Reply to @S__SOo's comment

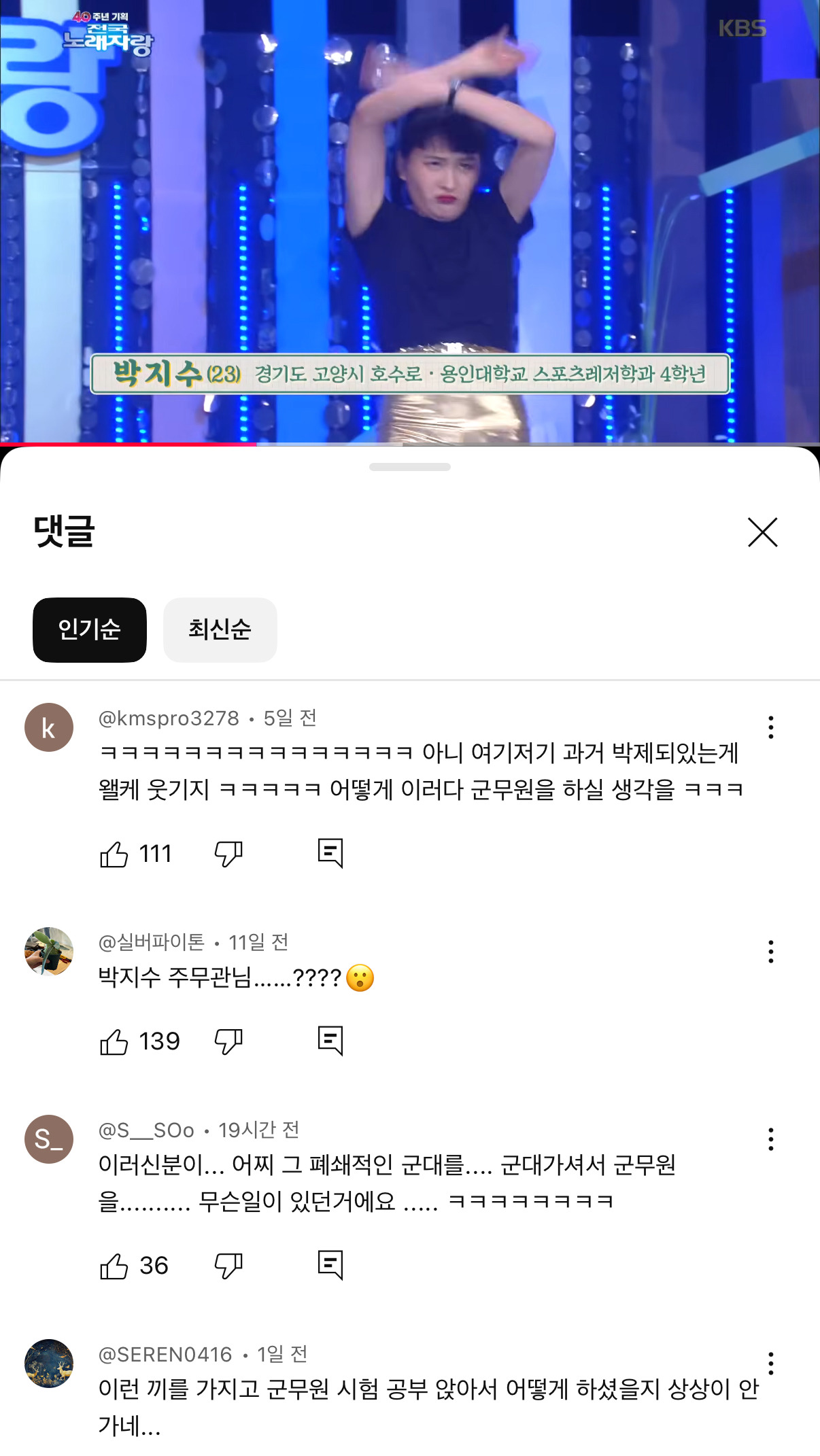pos(330,1265)
